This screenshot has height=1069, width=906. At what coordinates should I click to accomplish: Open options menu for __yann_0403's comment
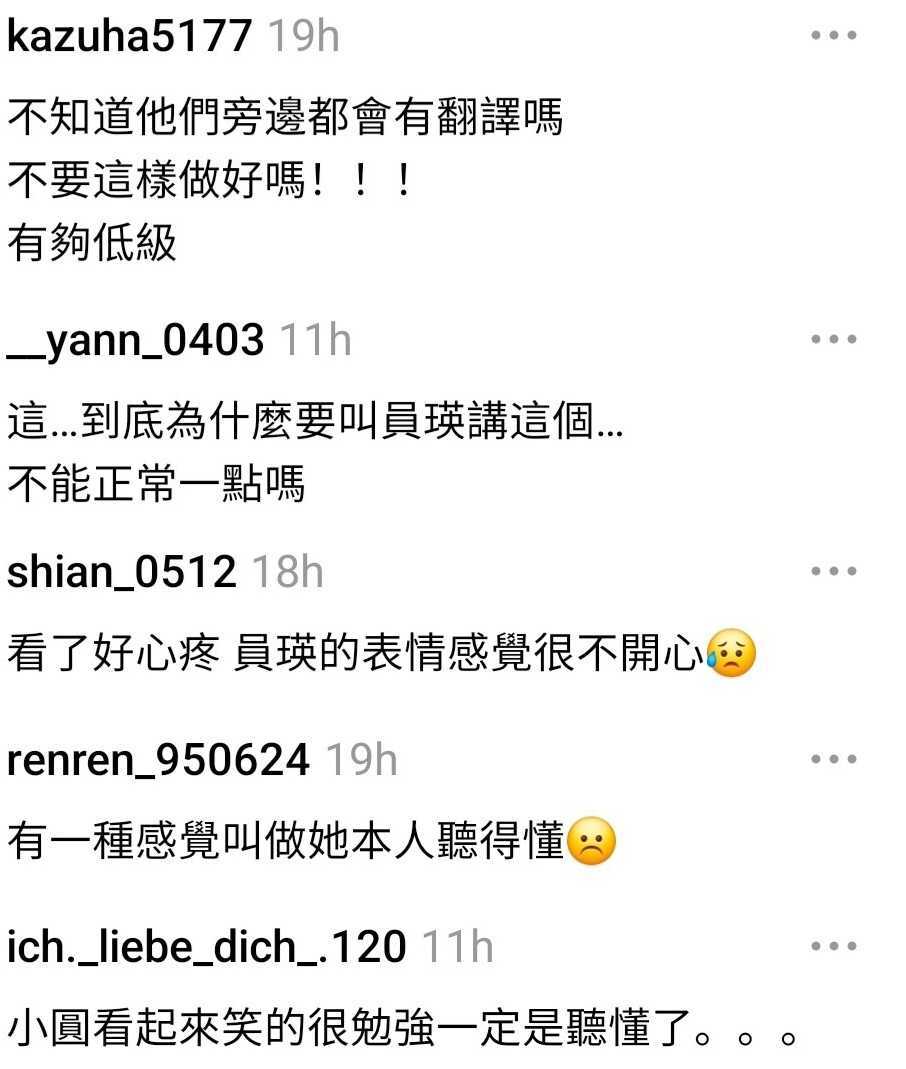833,339
